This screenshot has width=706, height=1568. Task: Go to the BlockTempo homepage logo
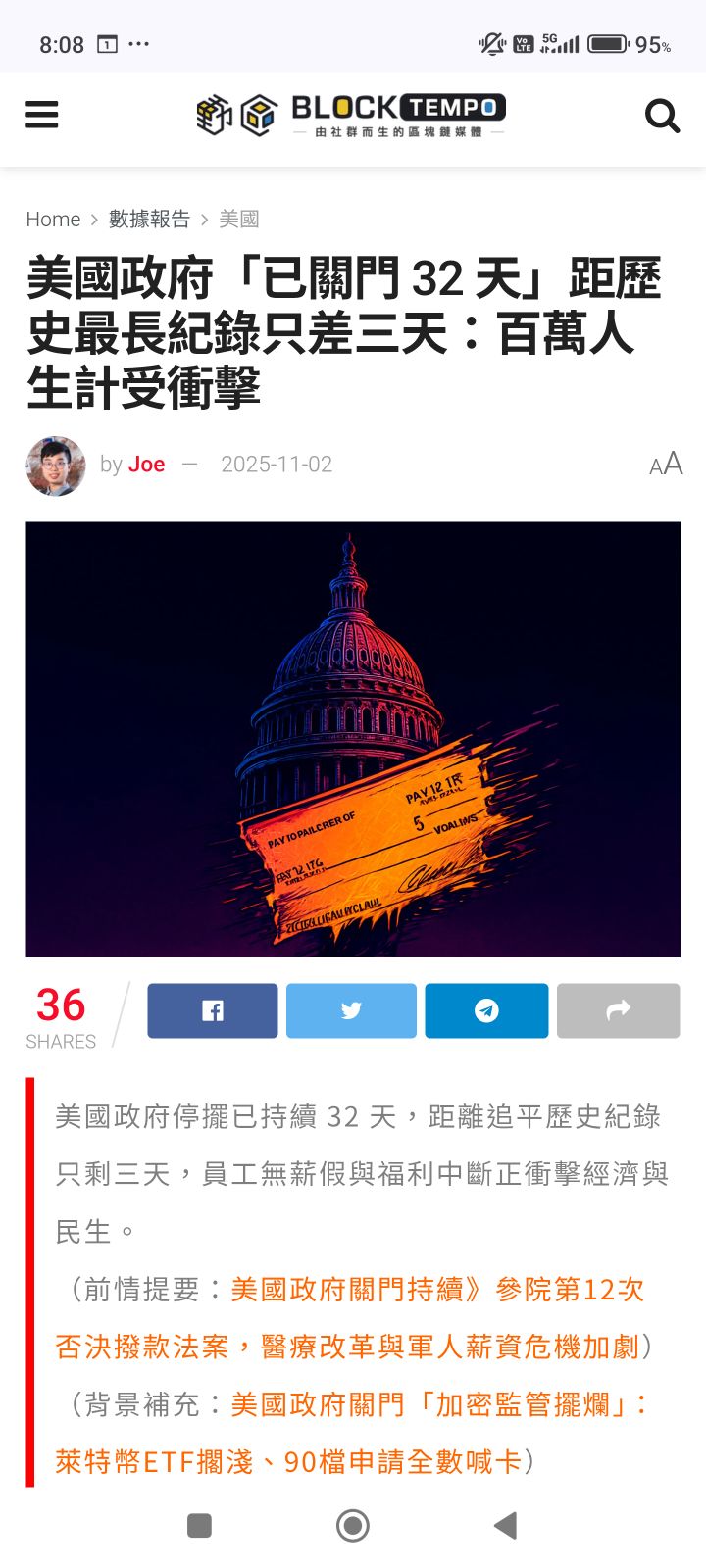point(351,116)
